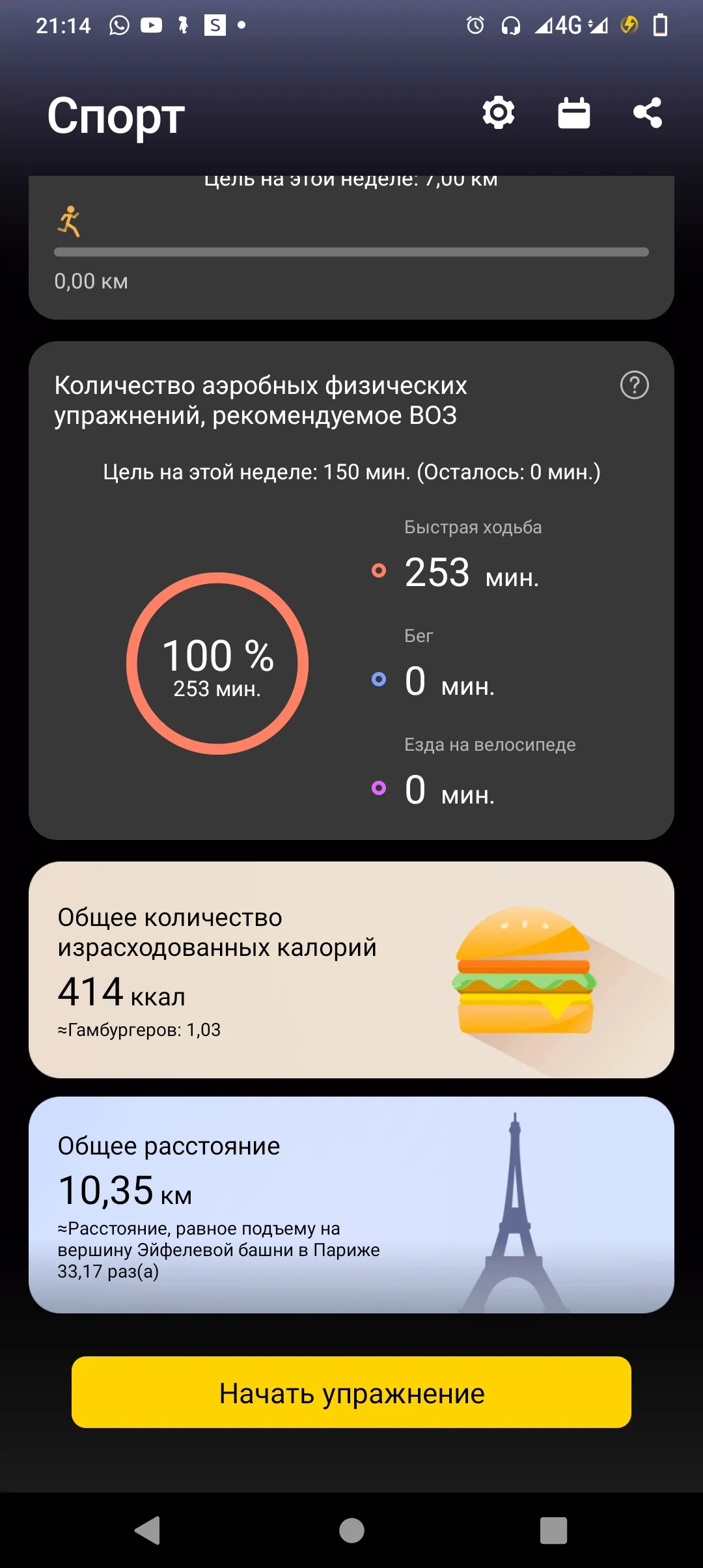Tap the Спорт title header

coord(117,116)
